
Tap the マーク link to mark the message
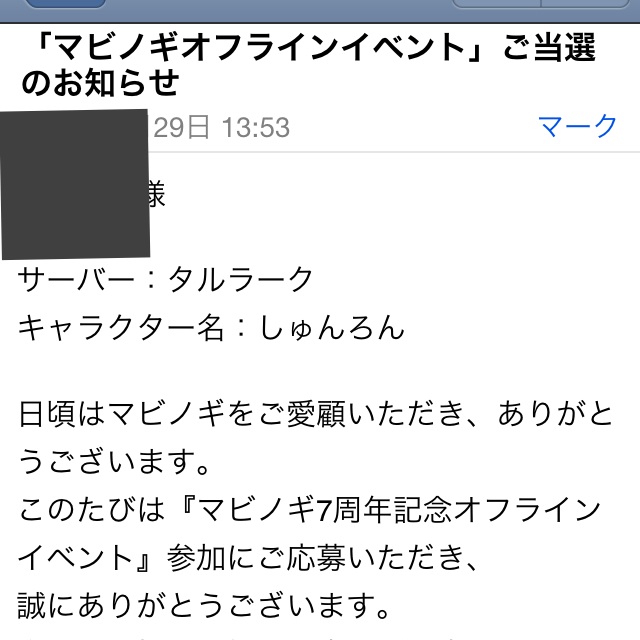[x=577, y=127]
